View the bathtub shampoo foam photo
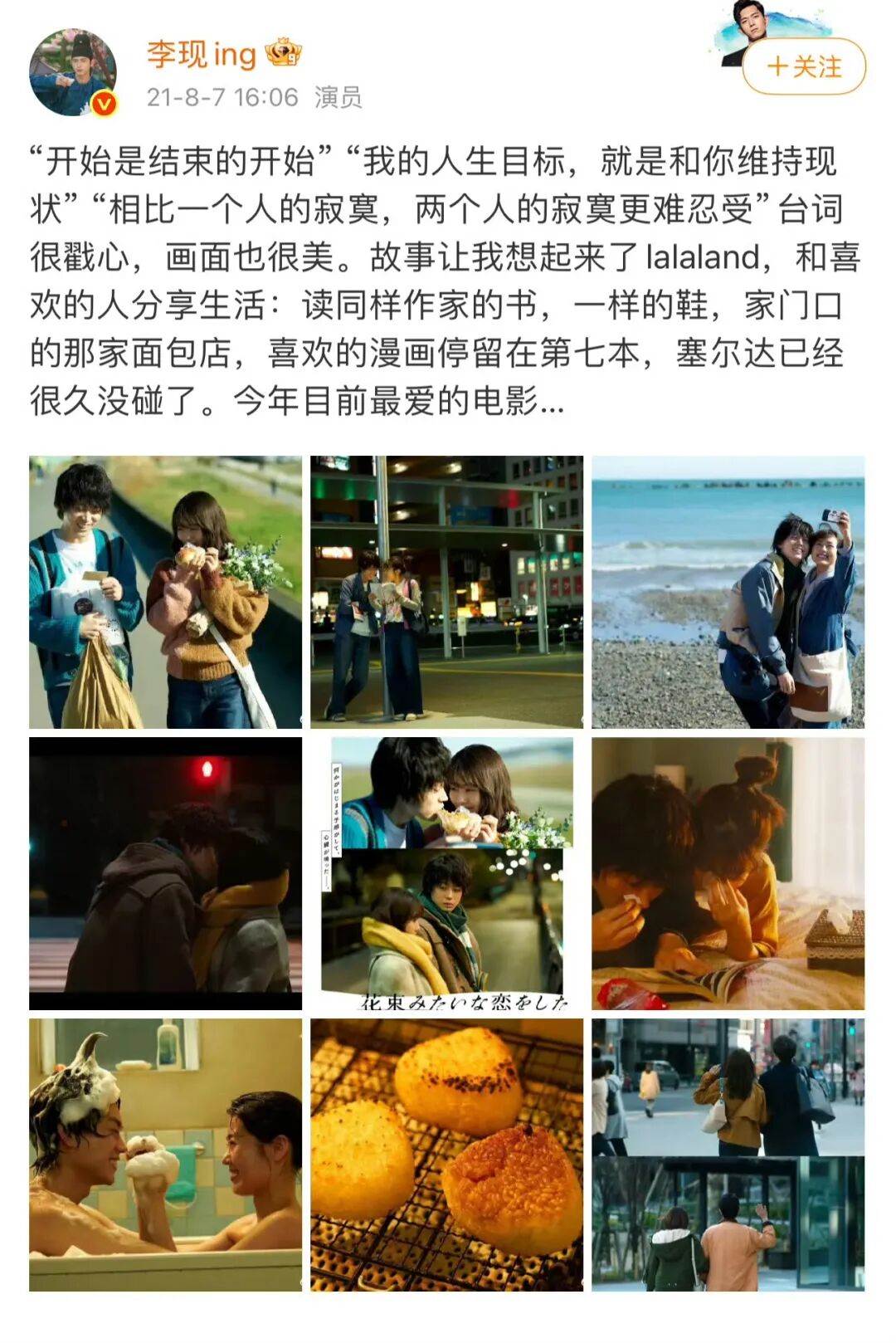Screen dimensions: 896x1343 pyautogui.click(x=165, y=1155)
